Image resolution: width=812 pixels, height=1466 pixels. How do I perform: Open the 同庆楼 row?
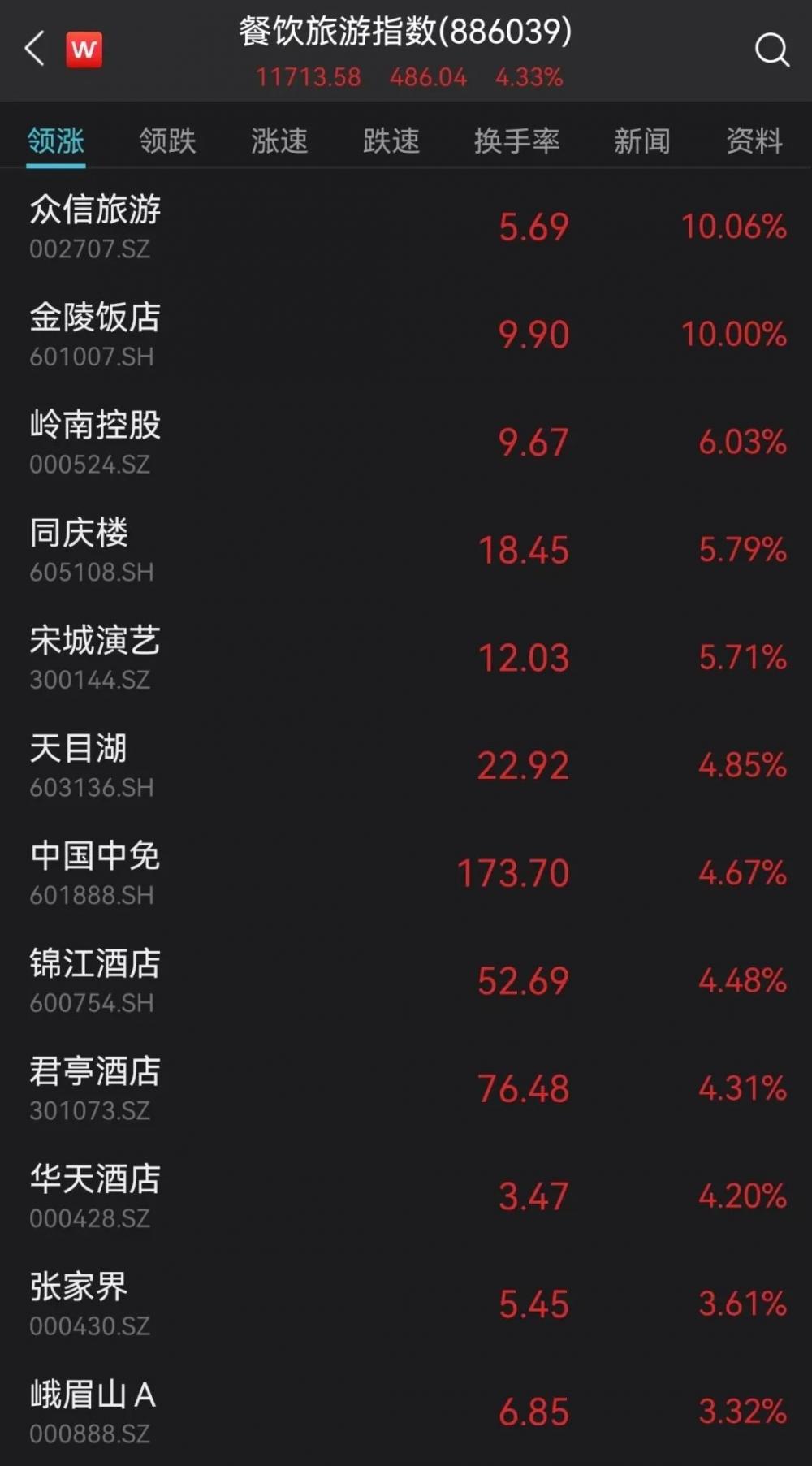pyautogui.click(x=406, y=550)
